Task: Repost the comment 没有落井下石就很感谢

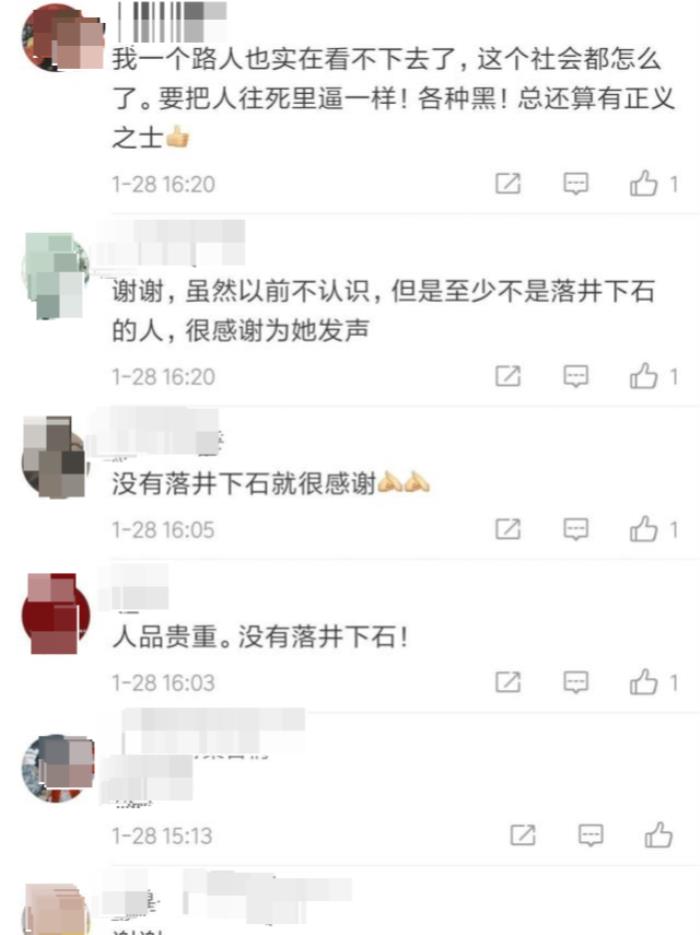Action: pyautogui.click(x=509, y=529)
